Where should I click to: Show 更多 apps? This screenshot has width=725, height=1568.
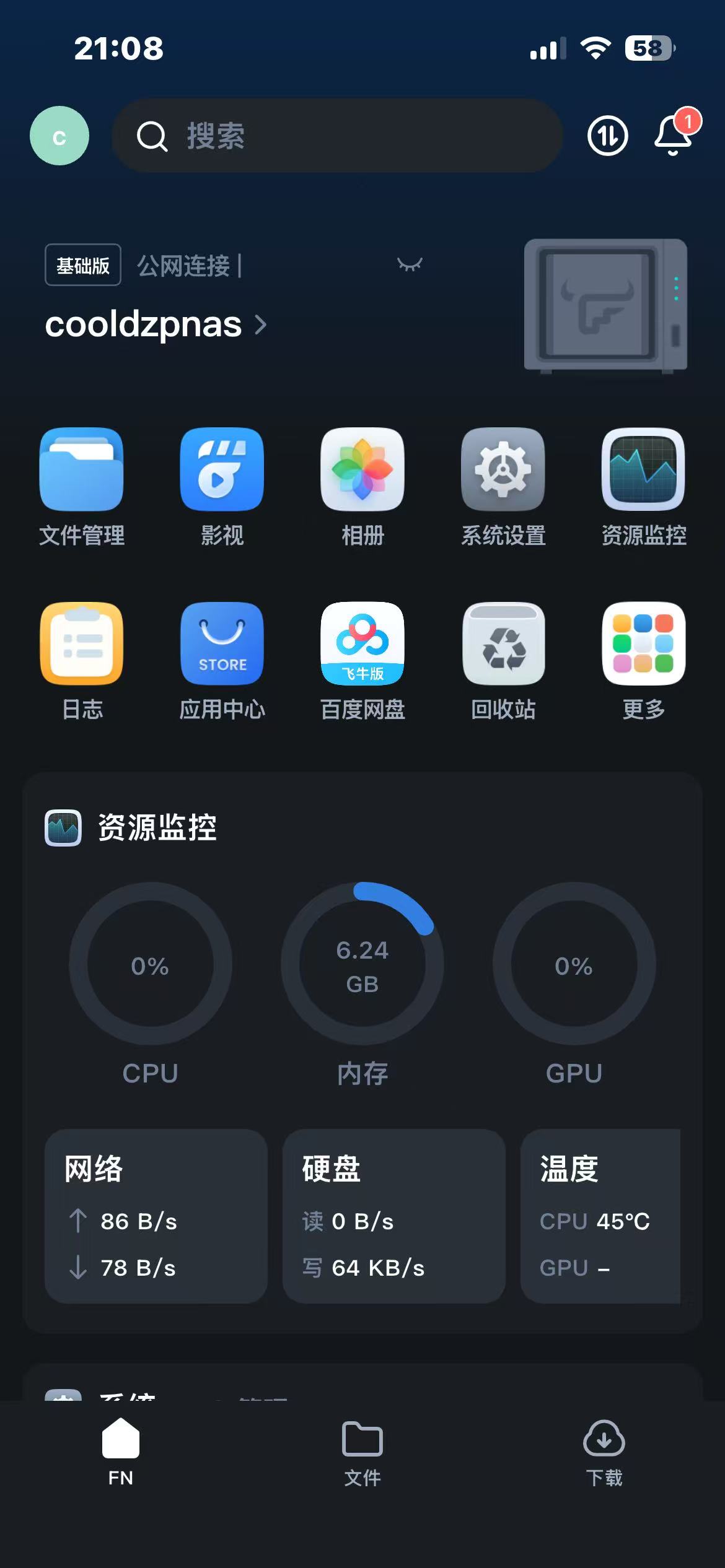tap(643, 644)
